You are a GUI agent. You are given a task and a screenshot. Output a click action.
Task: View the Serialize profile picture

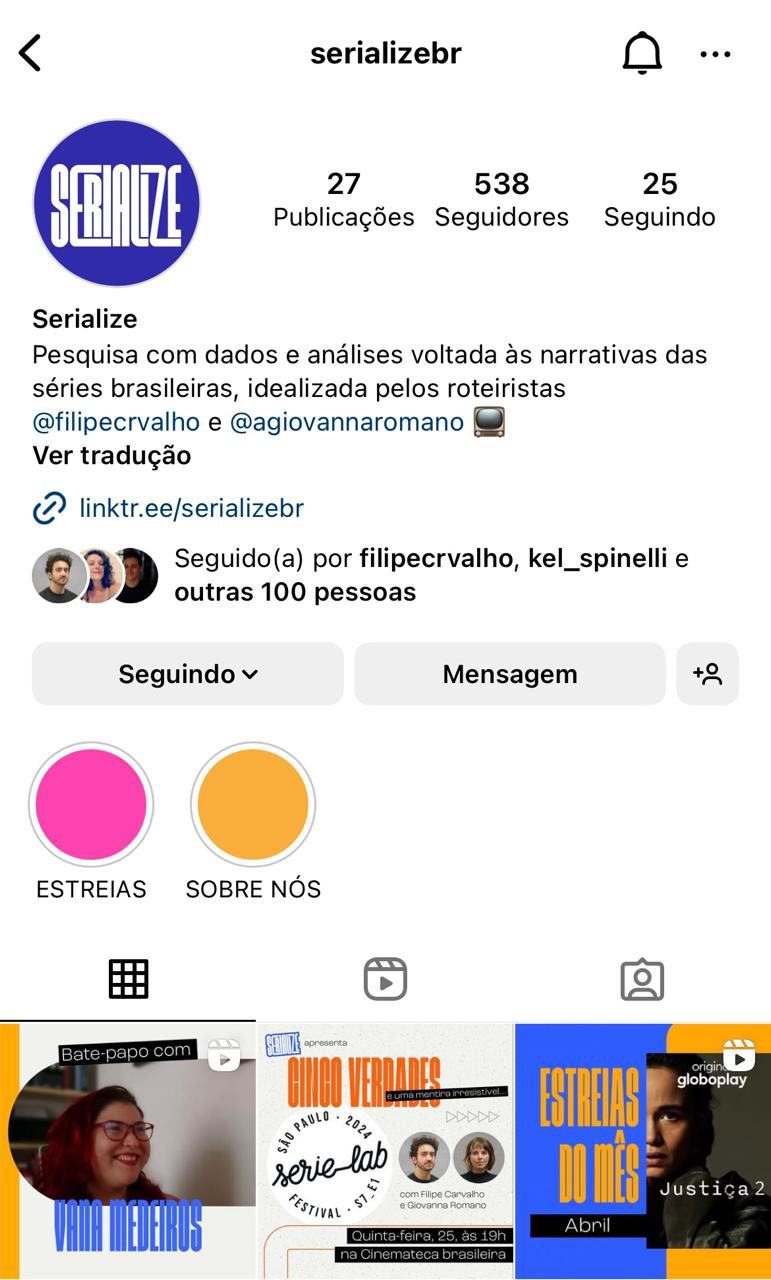click(x=117, y=203)
